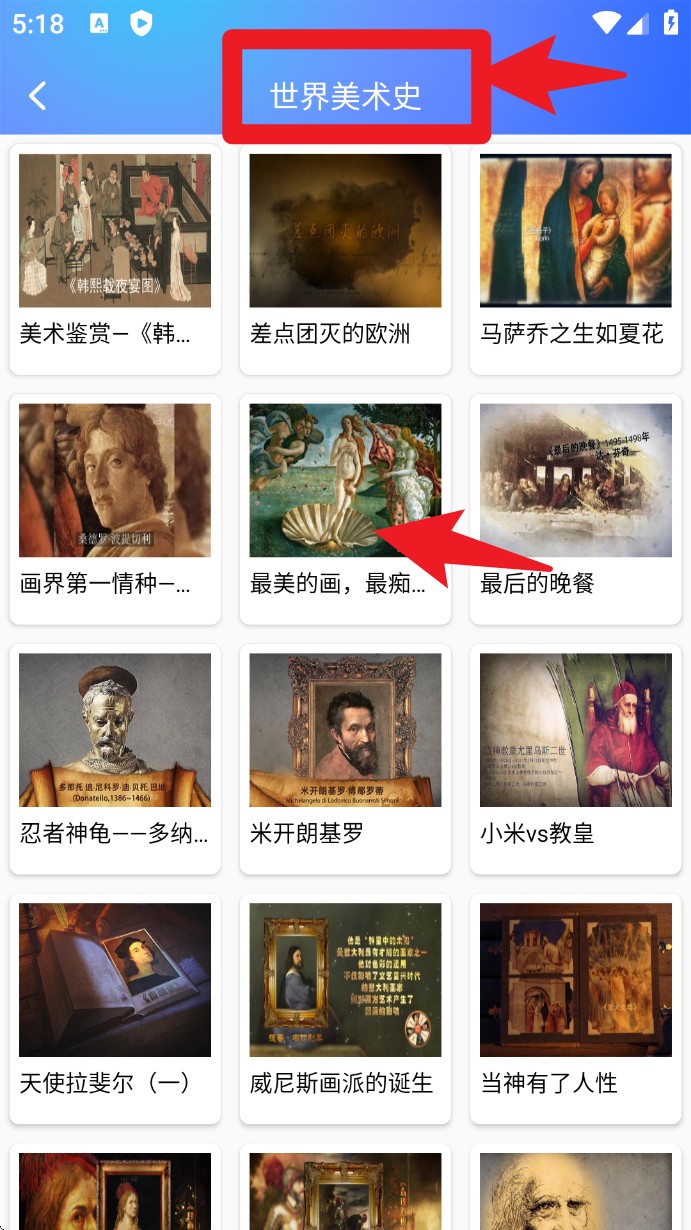Open the 画界第一情种 video card
Image resolution: width=691 pixels, height=1230 pixels.
click(115, 510)
